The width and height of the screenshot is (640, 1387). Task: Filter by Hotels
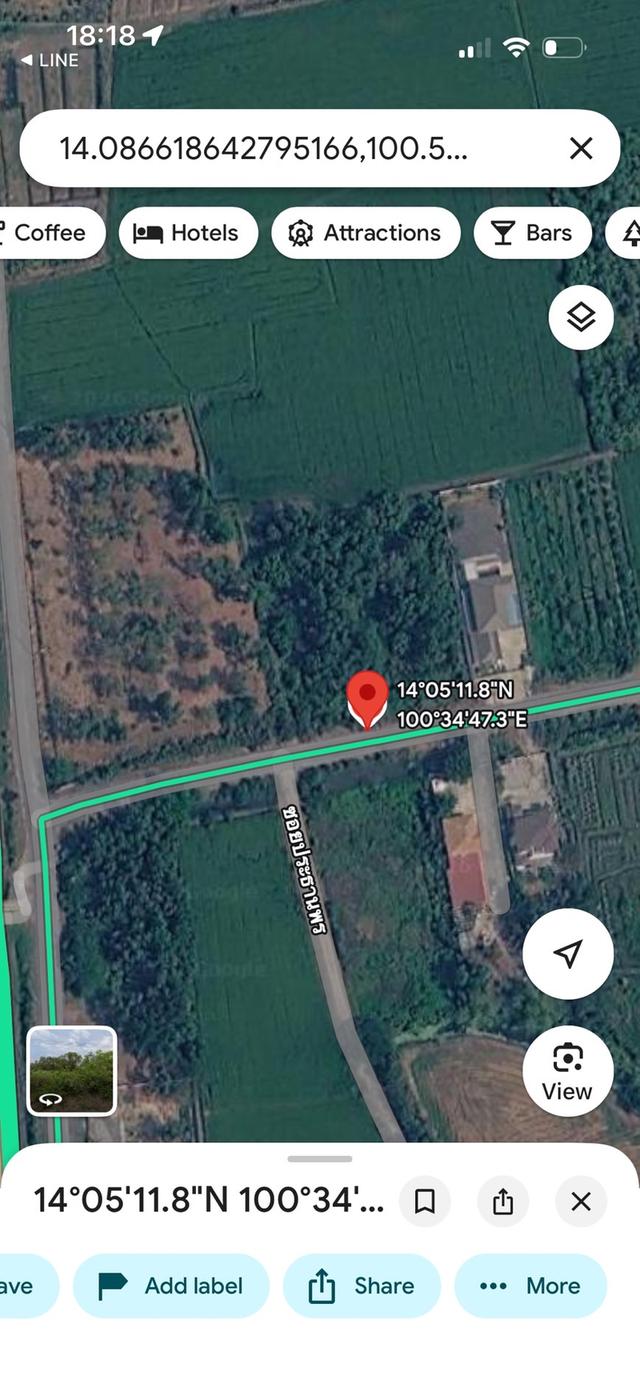(188, 233)
